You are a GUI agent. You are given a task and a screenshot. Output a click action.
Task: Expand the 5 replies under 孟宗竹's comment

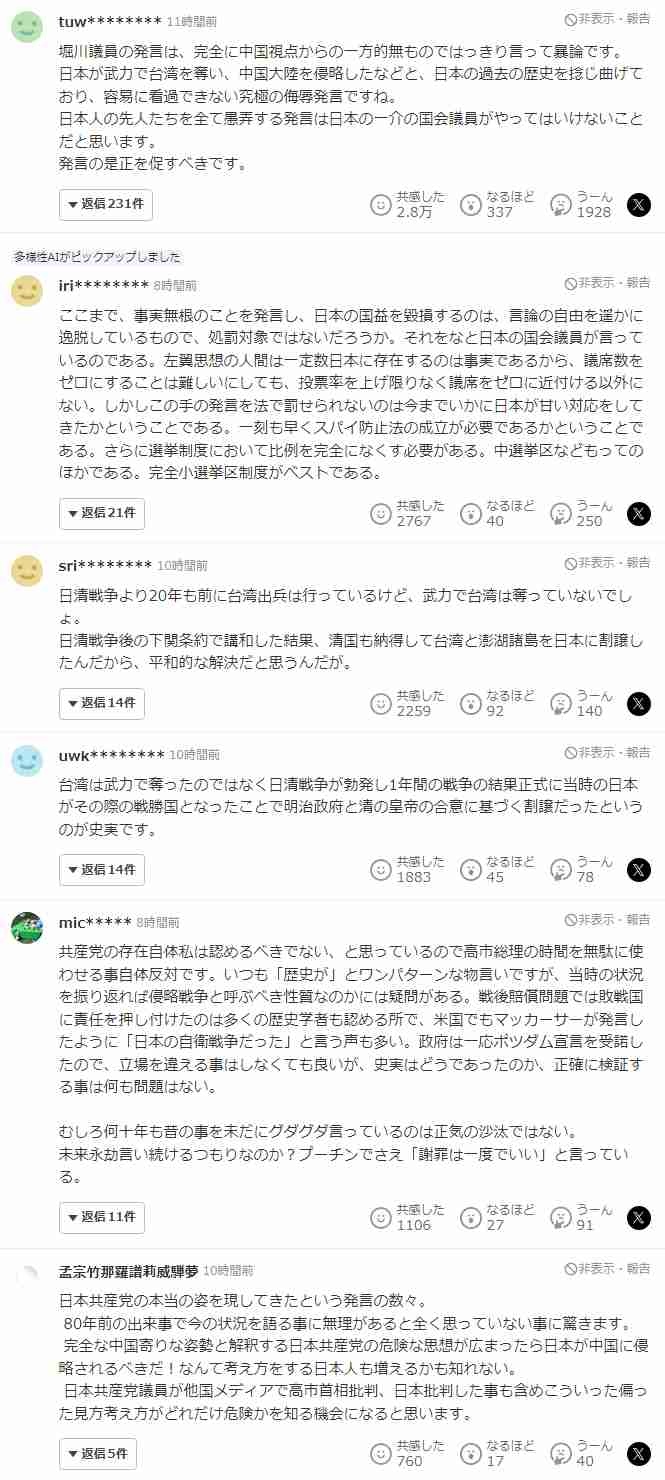(98, 1453)
